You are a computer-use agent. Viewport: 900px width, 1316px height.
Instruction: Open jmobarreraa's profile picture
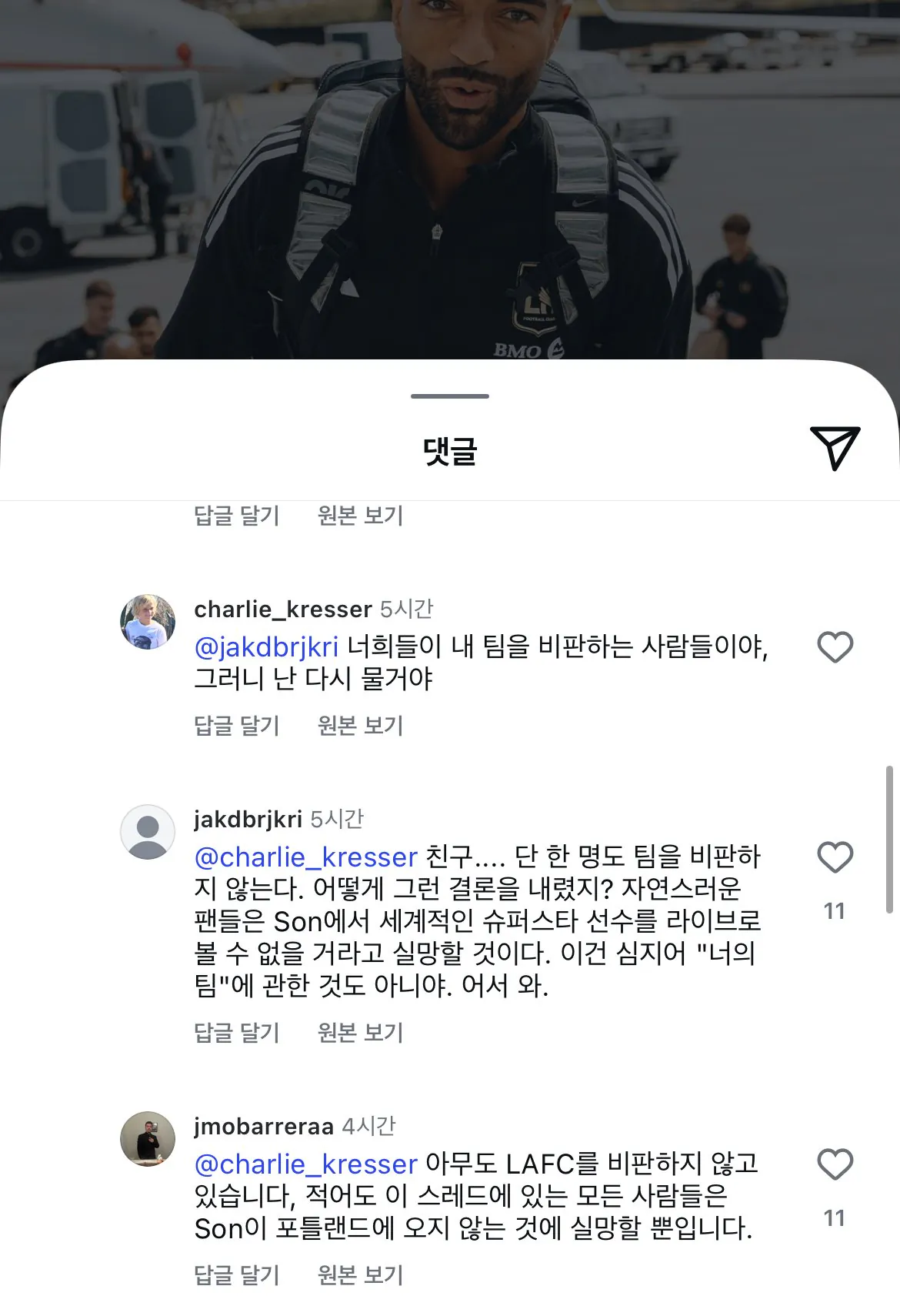(x=148, y=1139)
